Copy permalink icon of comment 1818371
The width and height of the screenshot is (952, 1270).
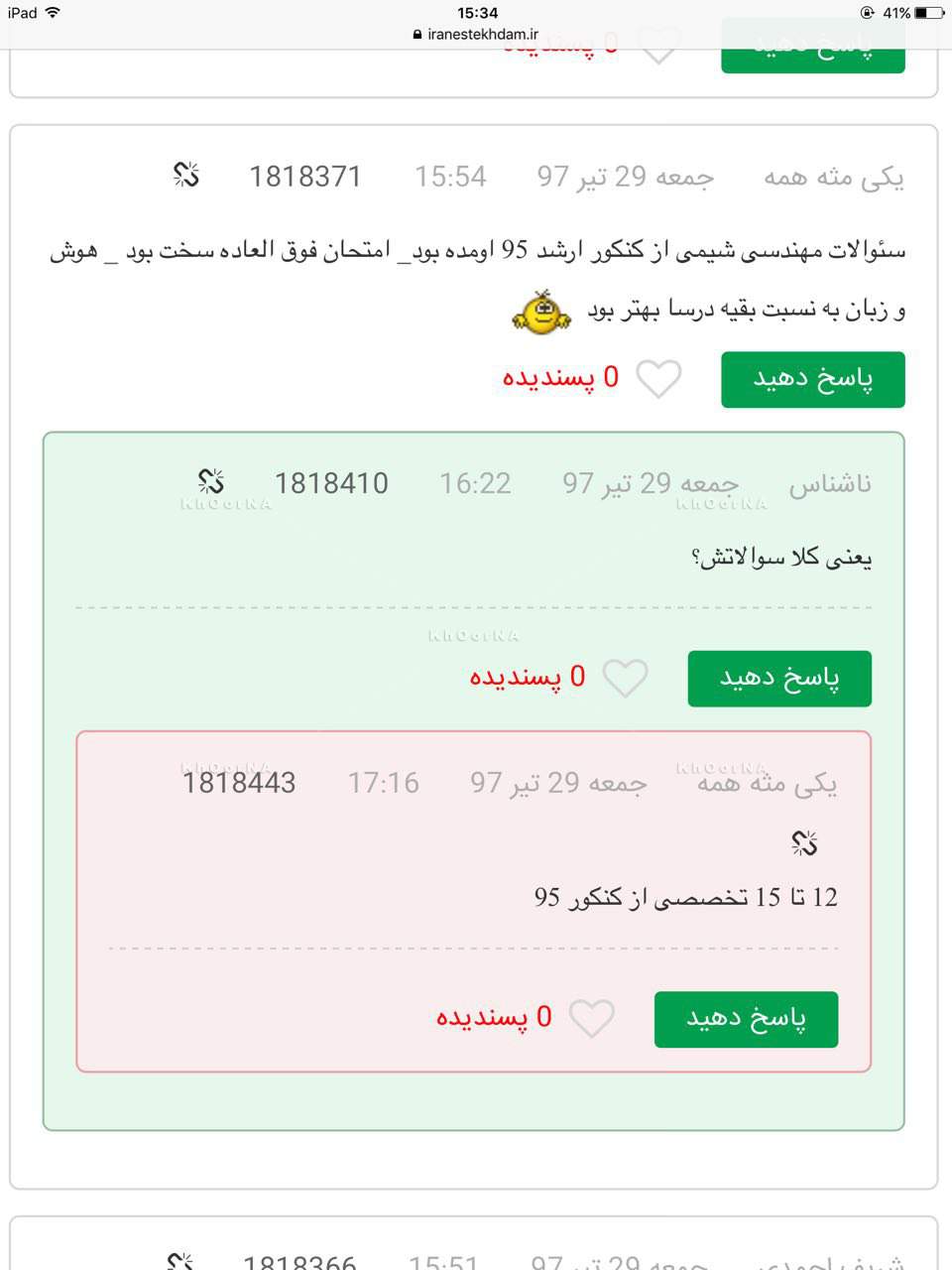[x=186, y=176]
